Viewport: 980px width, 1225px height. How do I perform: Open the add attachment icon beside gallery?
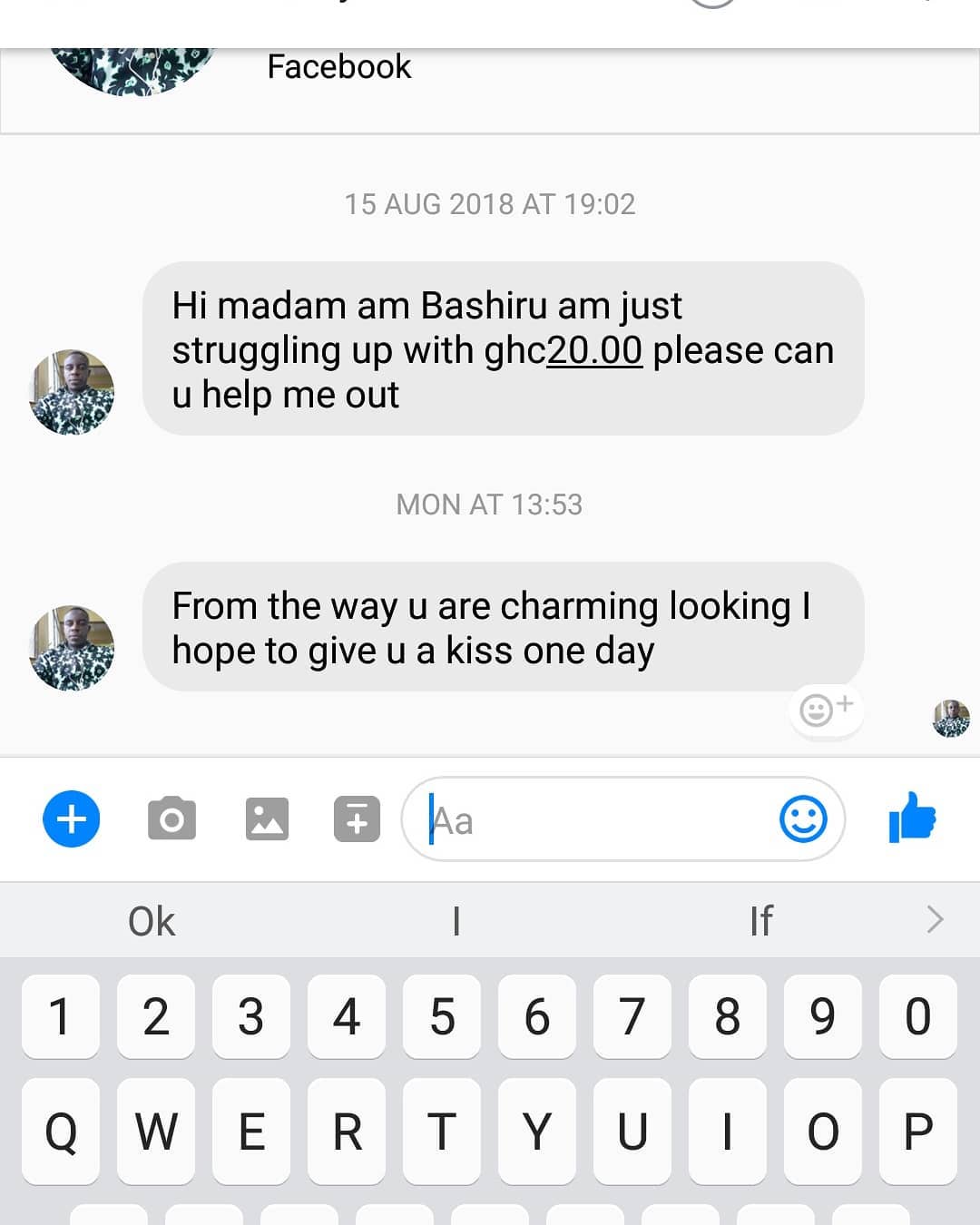357,819
